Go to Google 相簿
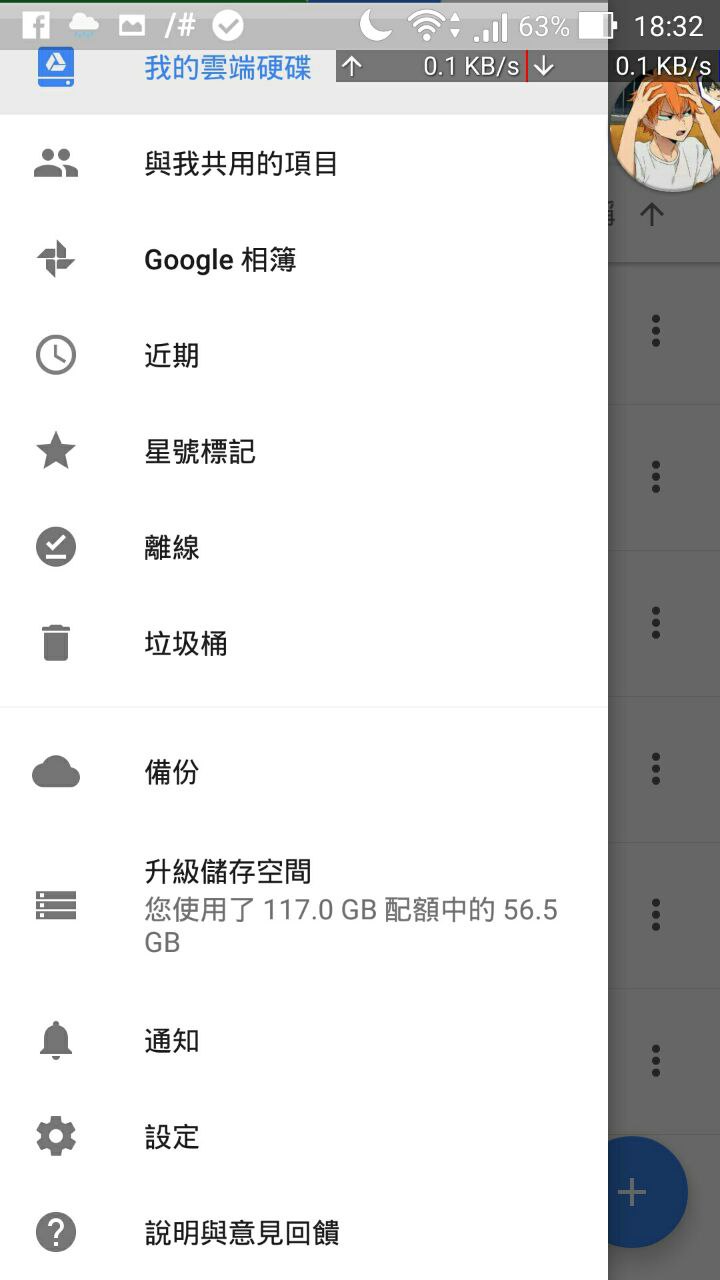The image size is (720, 1280). [x=220, y=260]
